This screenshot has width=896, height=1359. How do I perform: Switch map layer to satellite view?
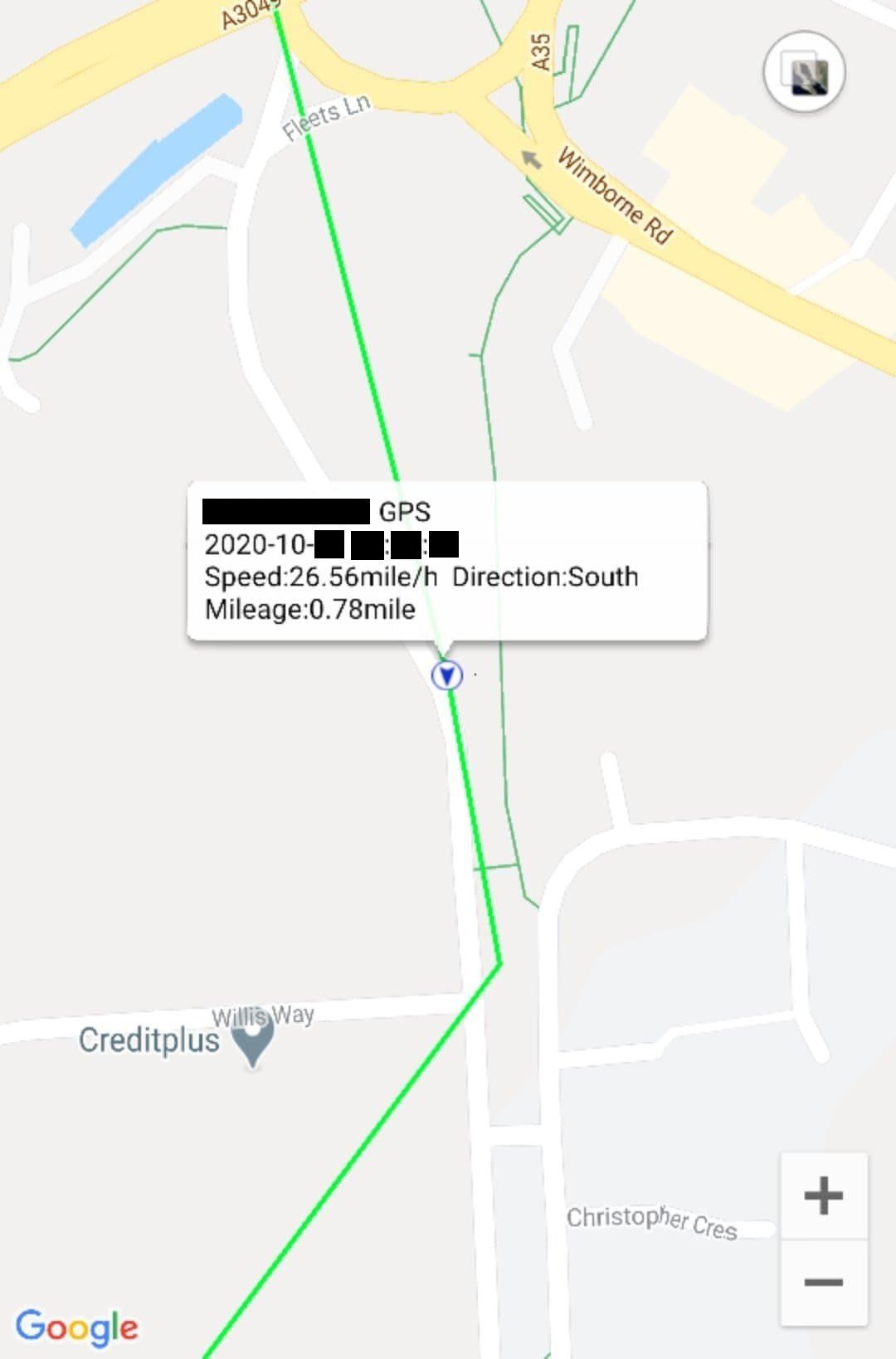pyautogui.click(x=804, y=72)
